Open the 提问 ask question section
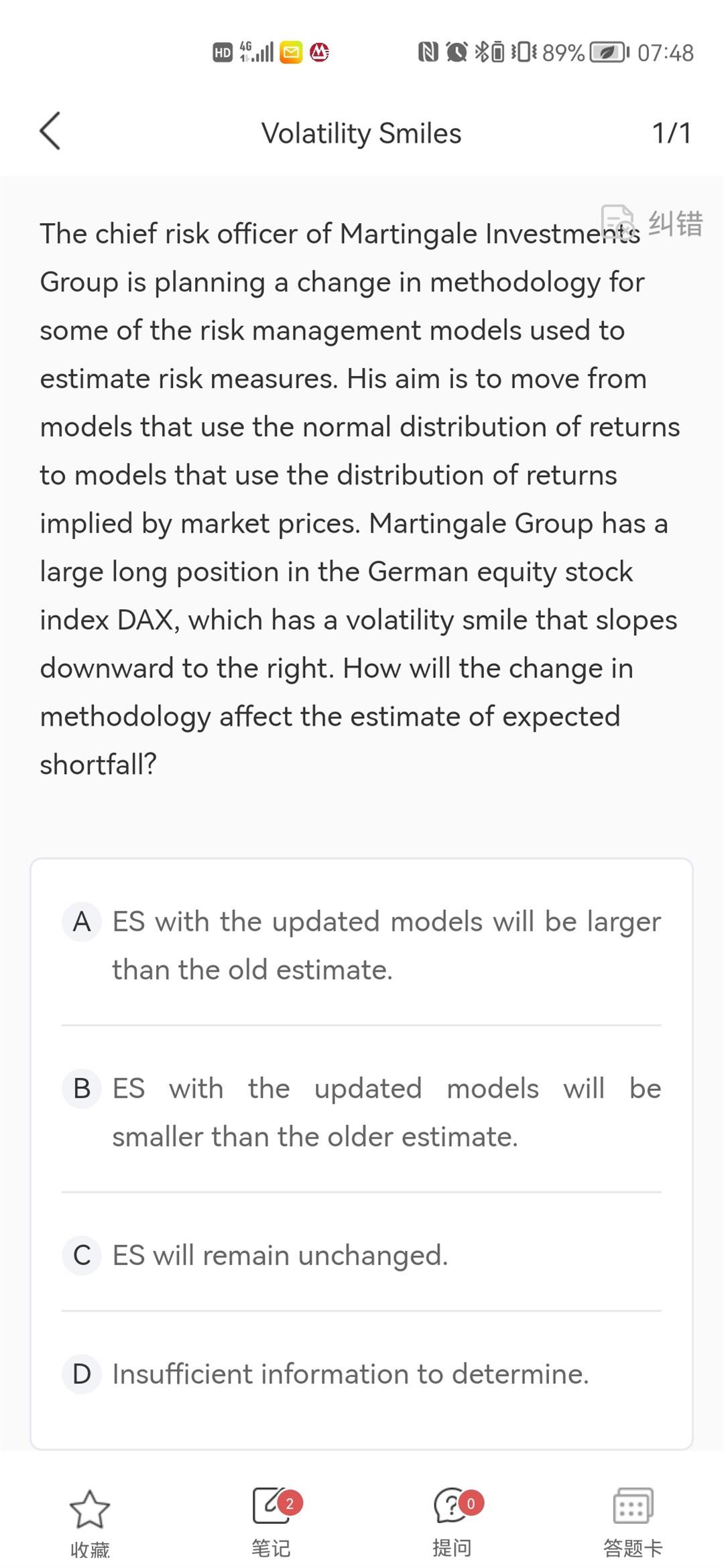 pos(452,1523)
